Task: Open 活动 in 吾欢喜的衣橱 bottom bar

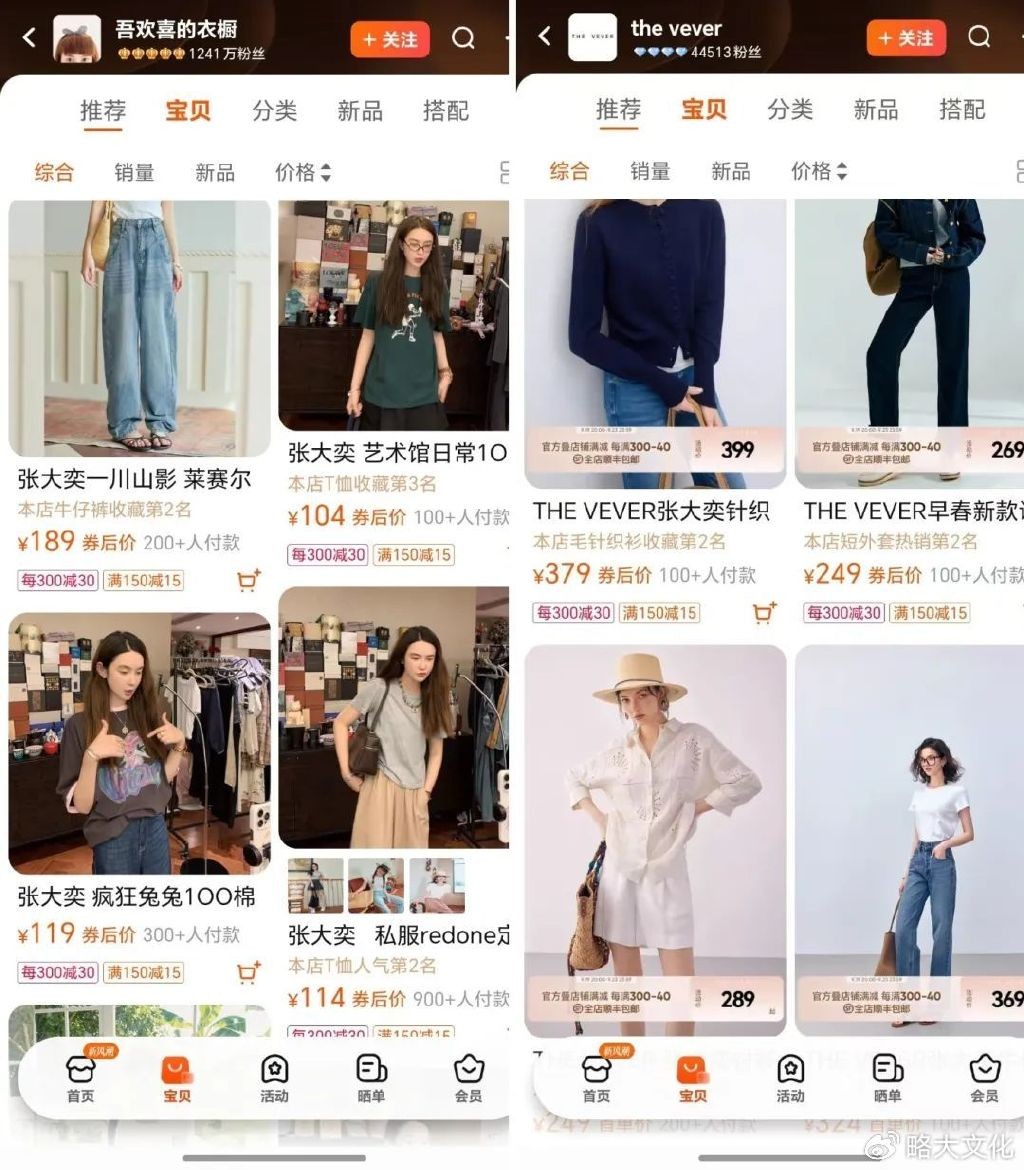Action: 274,1078
